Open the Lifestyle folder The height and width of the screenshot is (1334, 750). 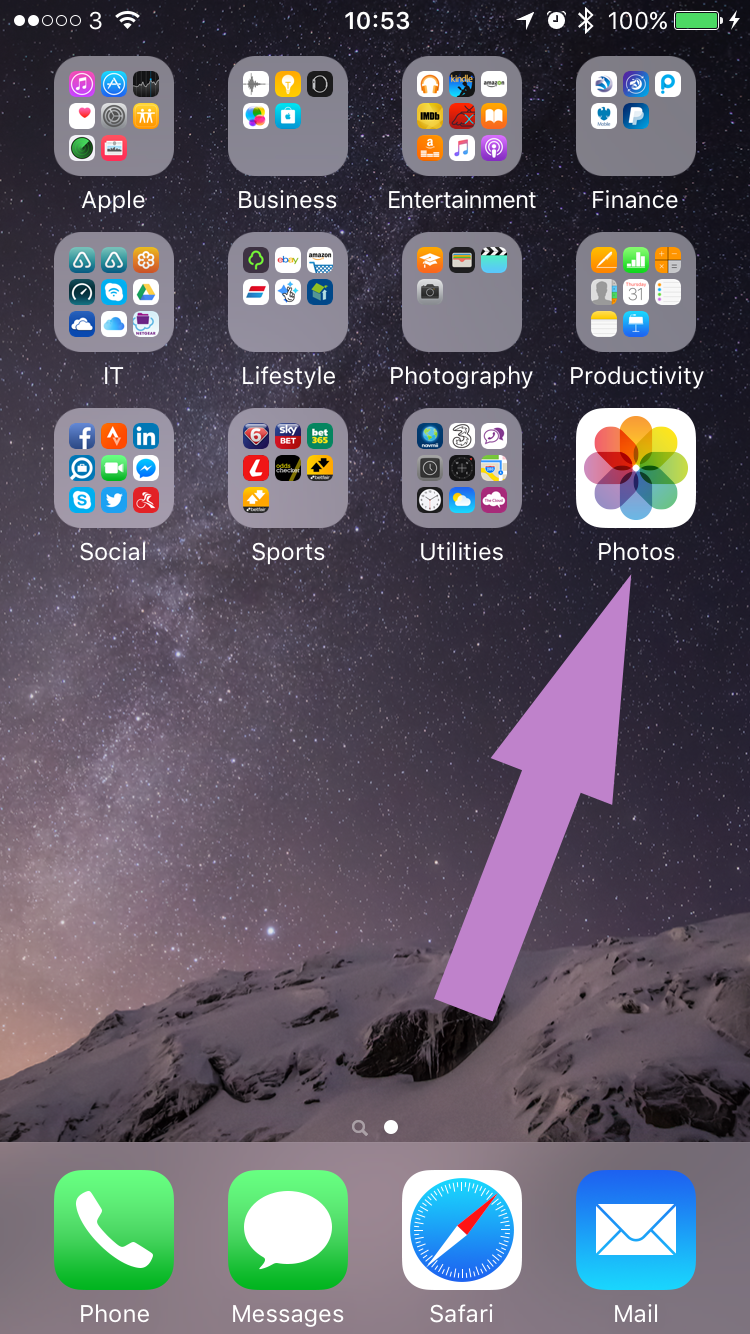click(288, 292)
